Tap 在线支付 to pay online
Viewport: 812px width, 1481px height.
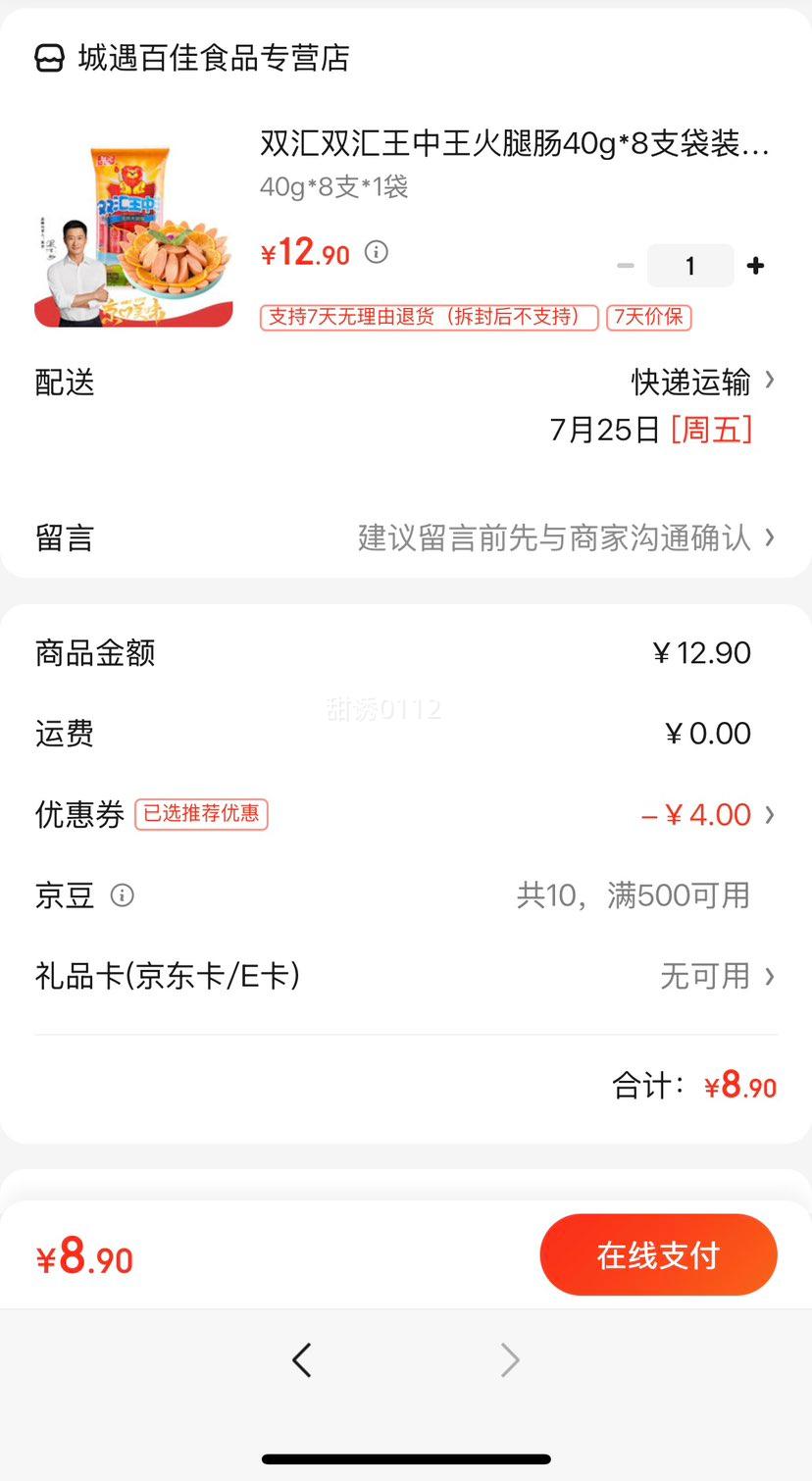point(658,1255)
